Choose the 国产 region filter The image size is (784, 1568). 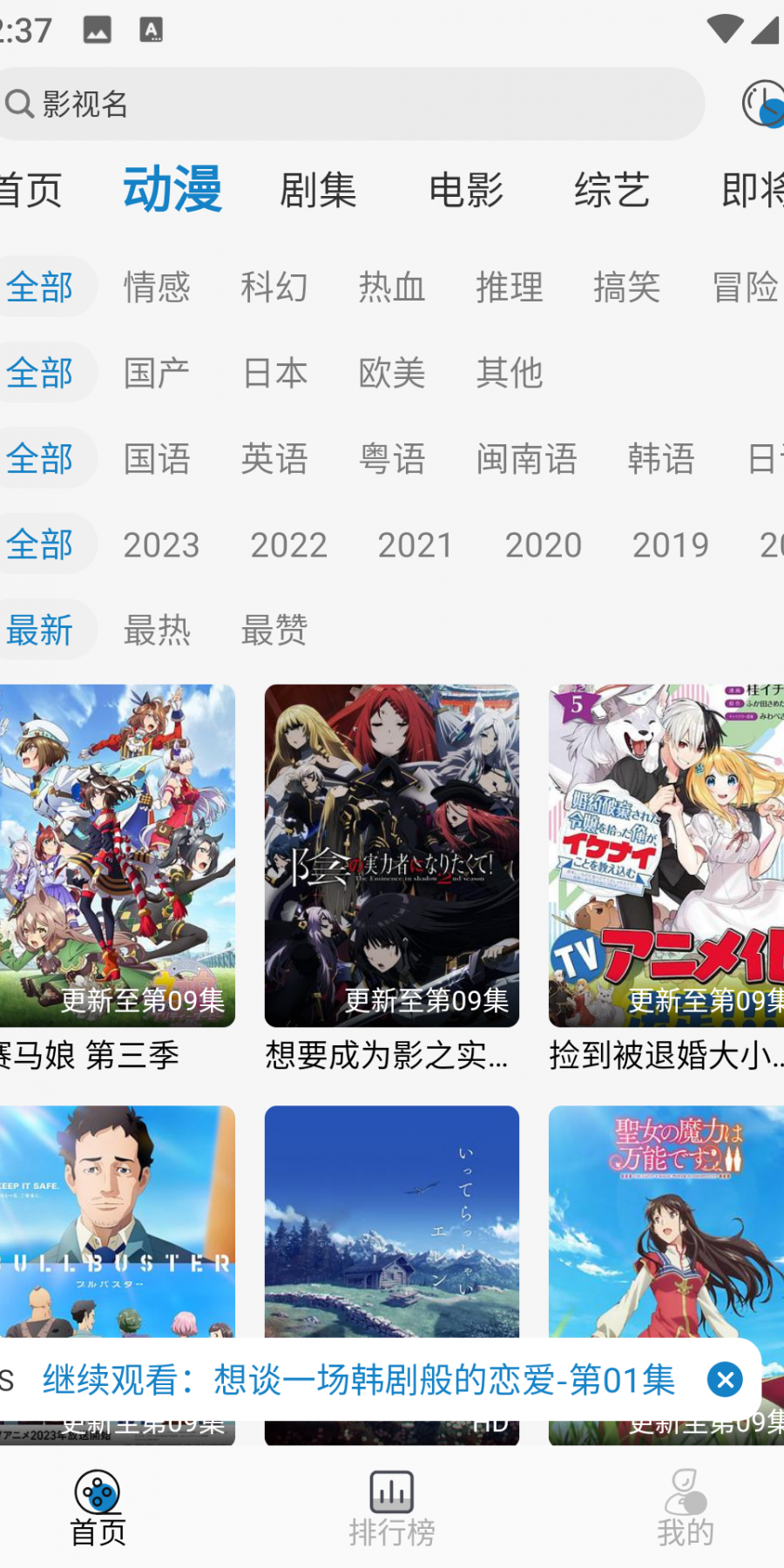tap(157, 373)
